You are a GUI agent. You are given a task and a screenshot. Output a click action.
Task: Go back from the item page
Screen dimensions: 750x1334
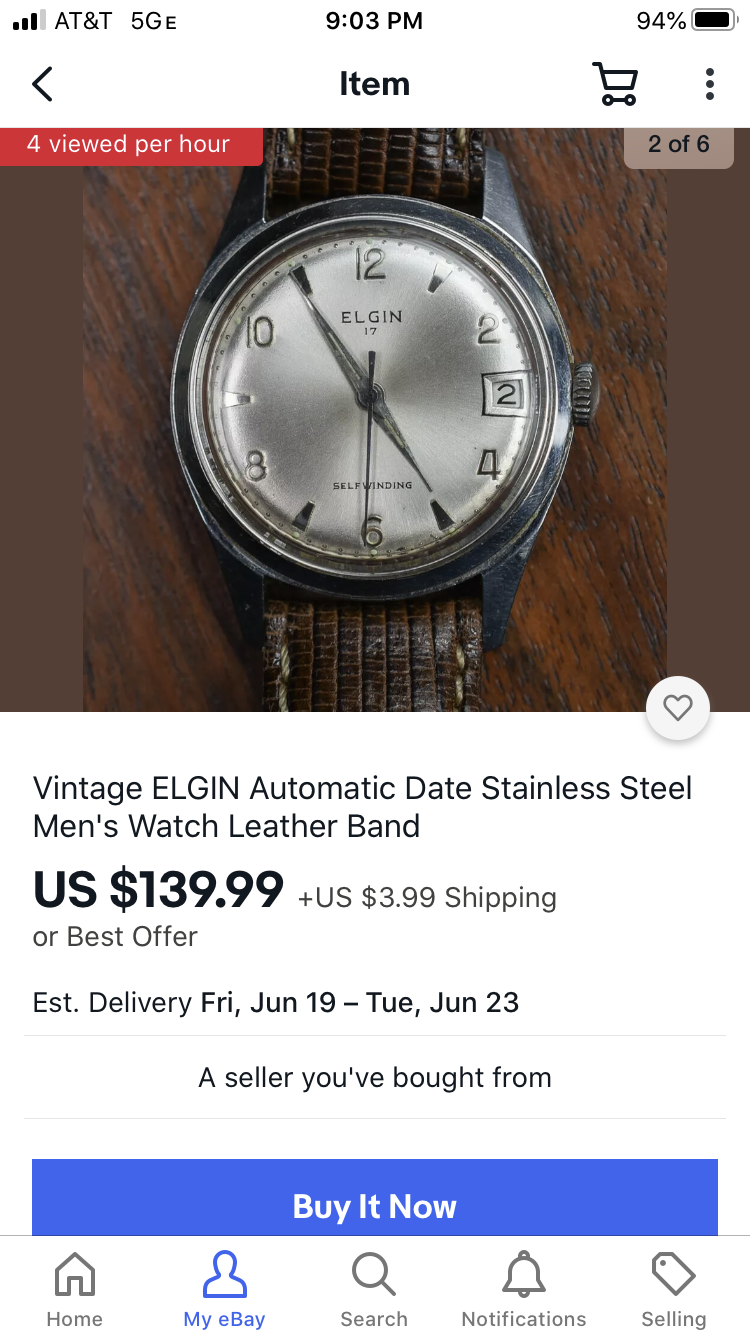(42, 84)
